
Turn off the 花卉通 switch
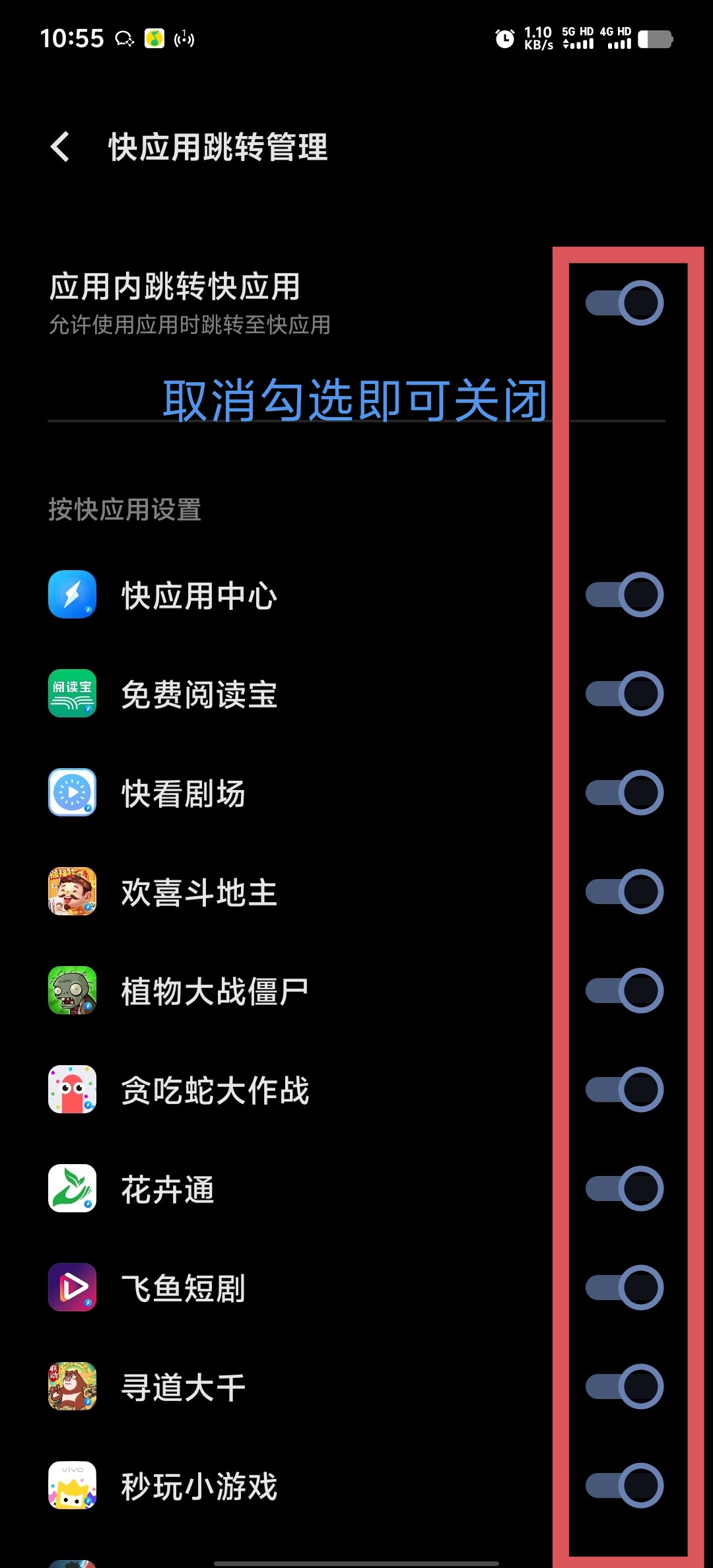click(x=624, y=1189)
